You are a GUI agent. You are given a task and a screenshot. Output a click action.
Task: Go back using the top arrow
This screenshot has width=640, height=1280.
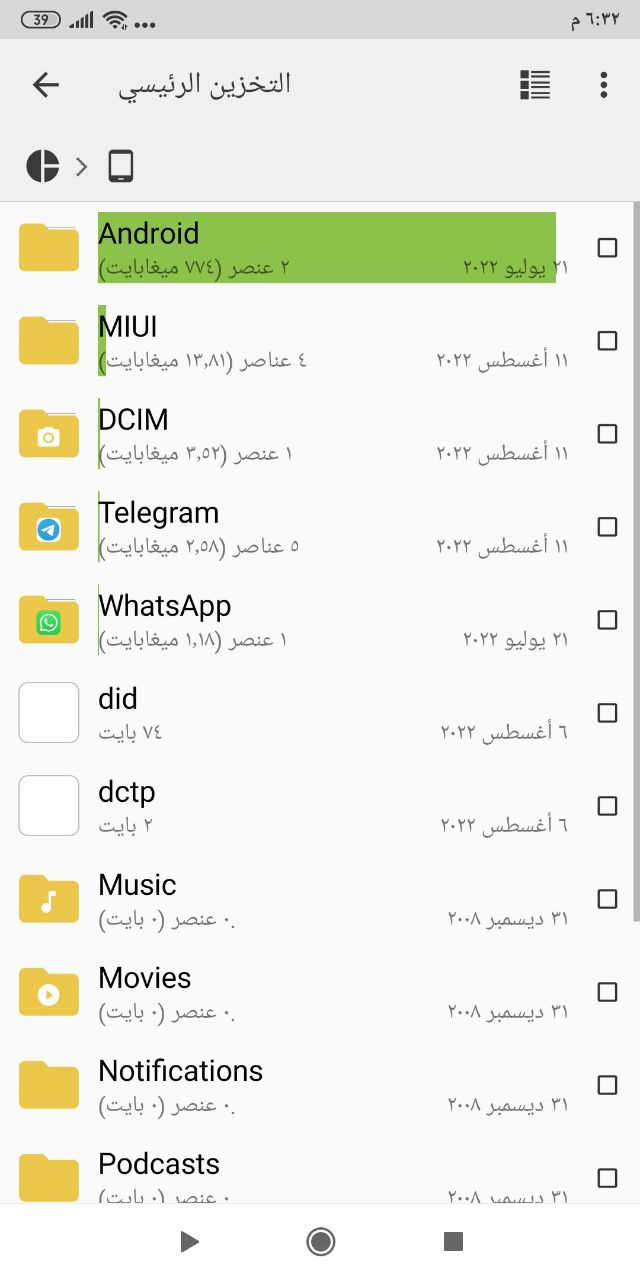pos(46,85)
